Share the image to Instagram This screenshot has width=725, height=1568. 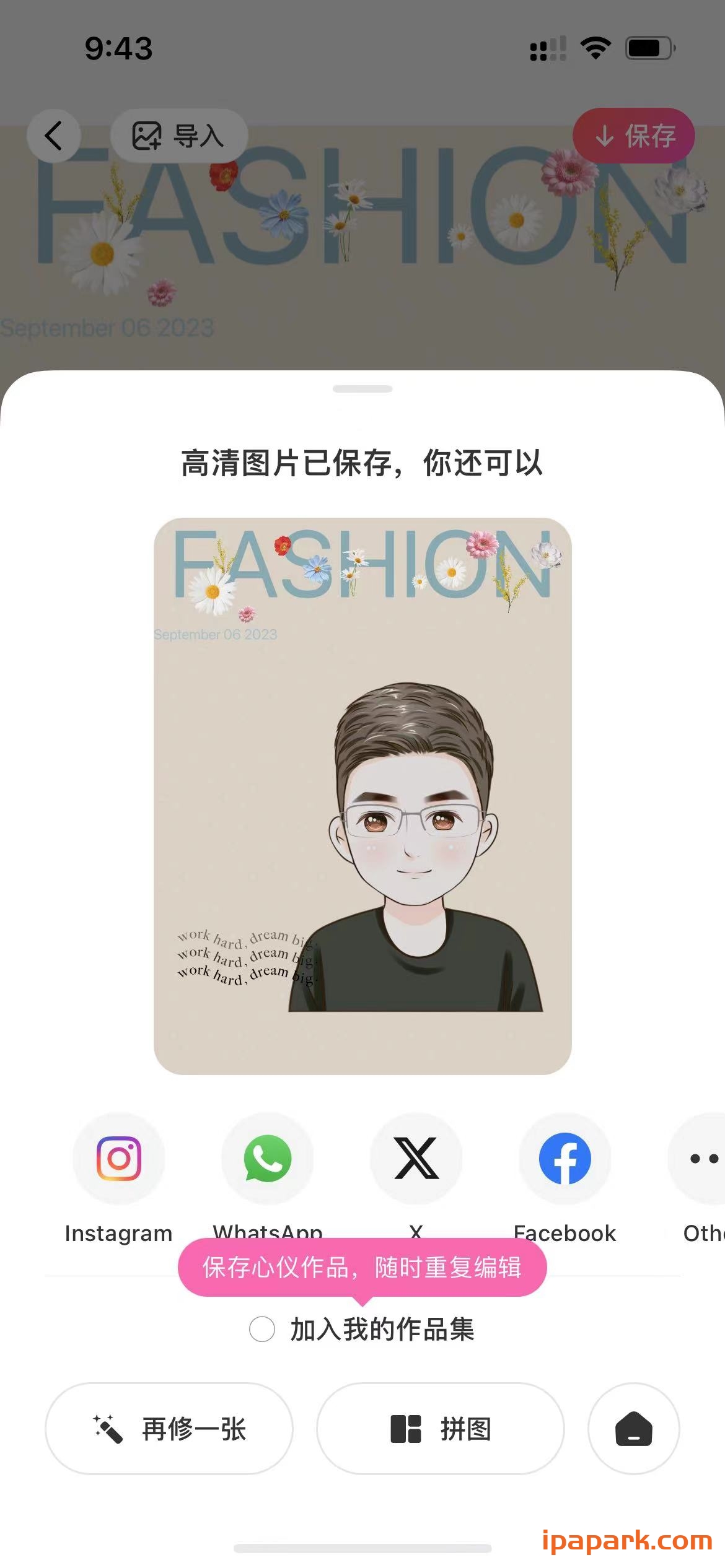(119, 1159)
